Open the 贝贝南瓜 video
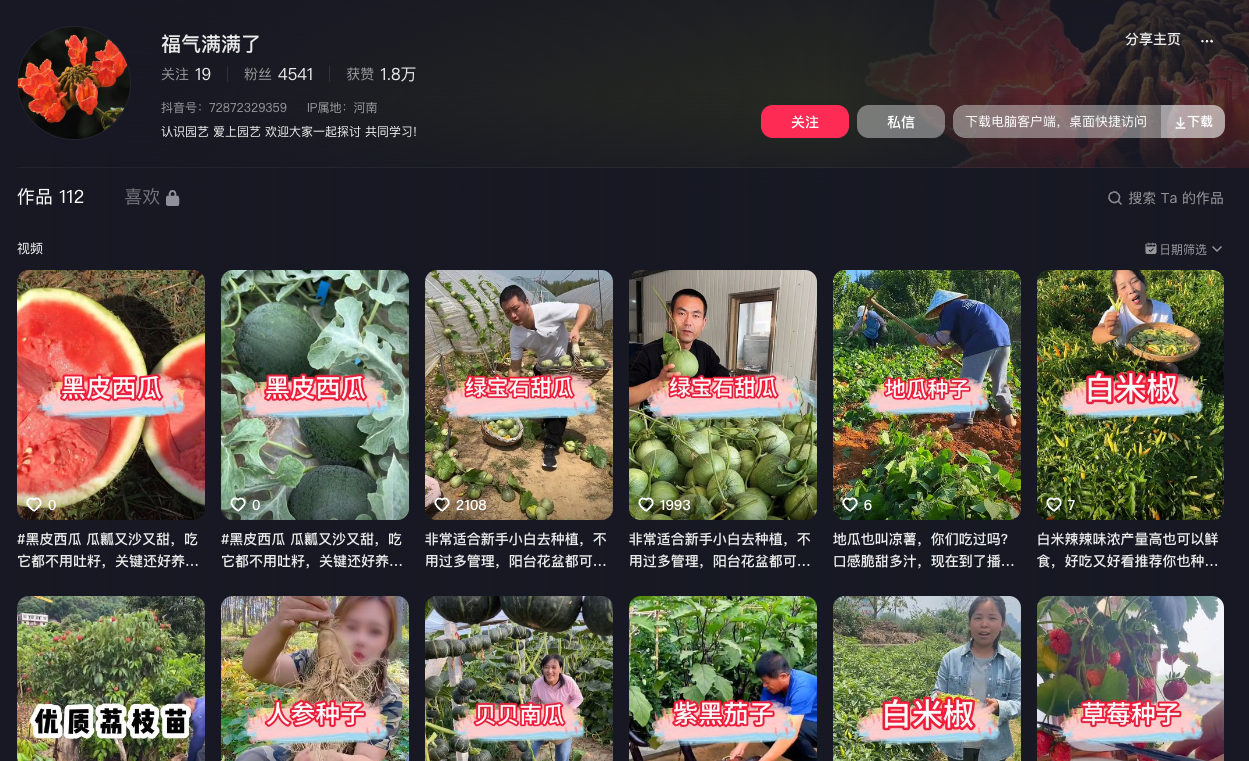 tap(519, 678)
